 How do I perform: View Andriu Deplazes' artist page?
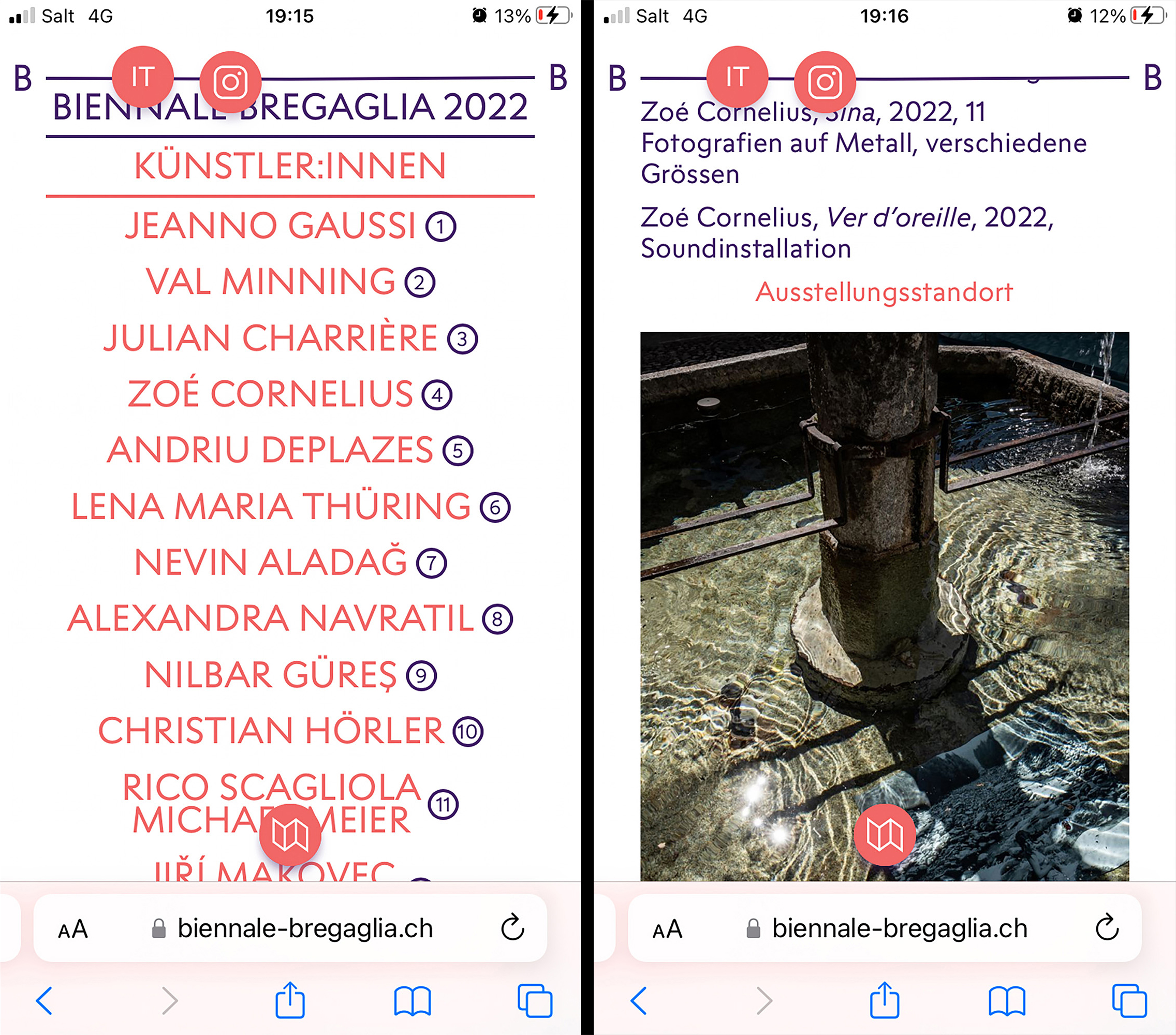pyautogui.click(x=270, y=449)
